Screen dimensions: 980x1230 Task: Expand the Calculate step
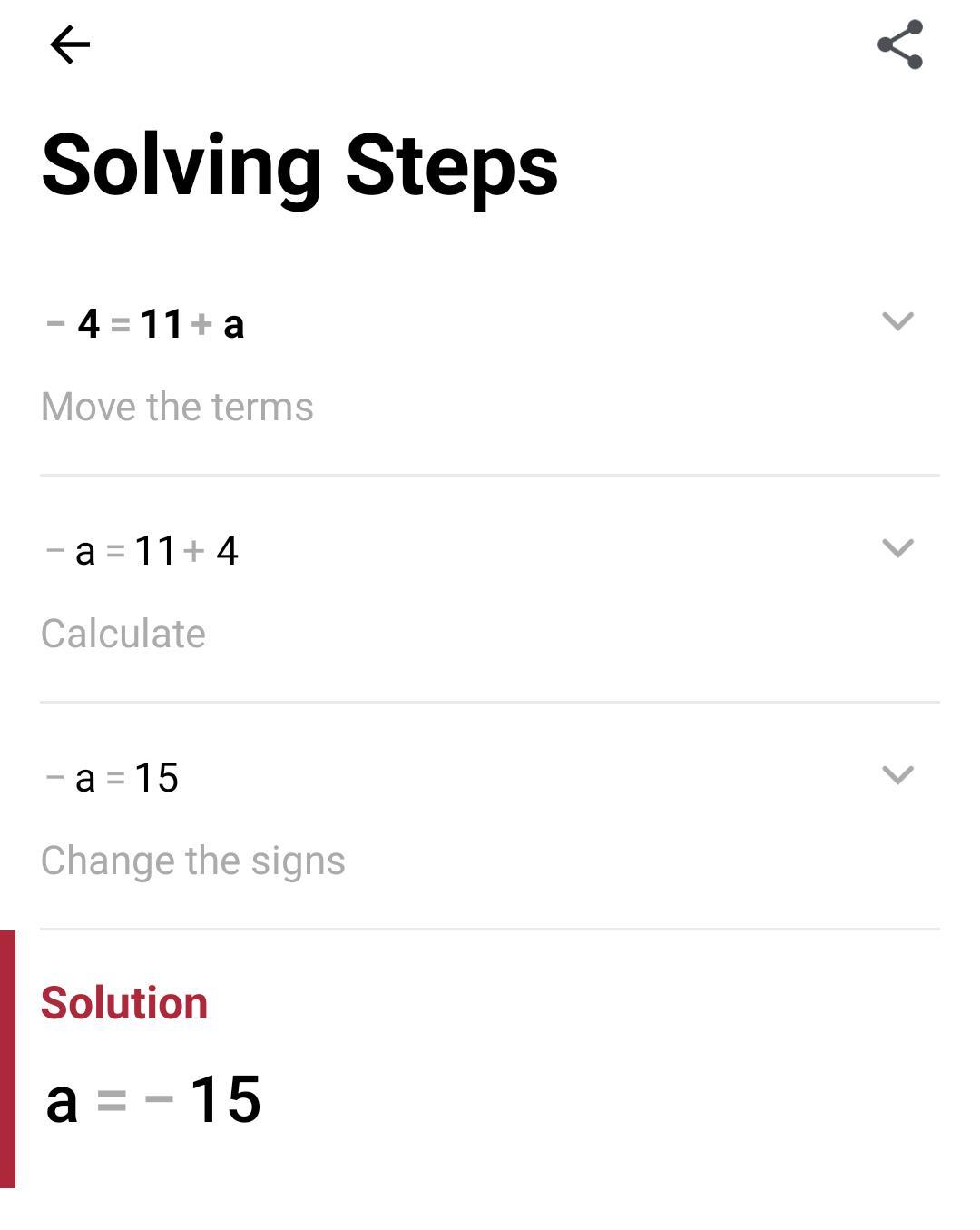click(897, 548)
